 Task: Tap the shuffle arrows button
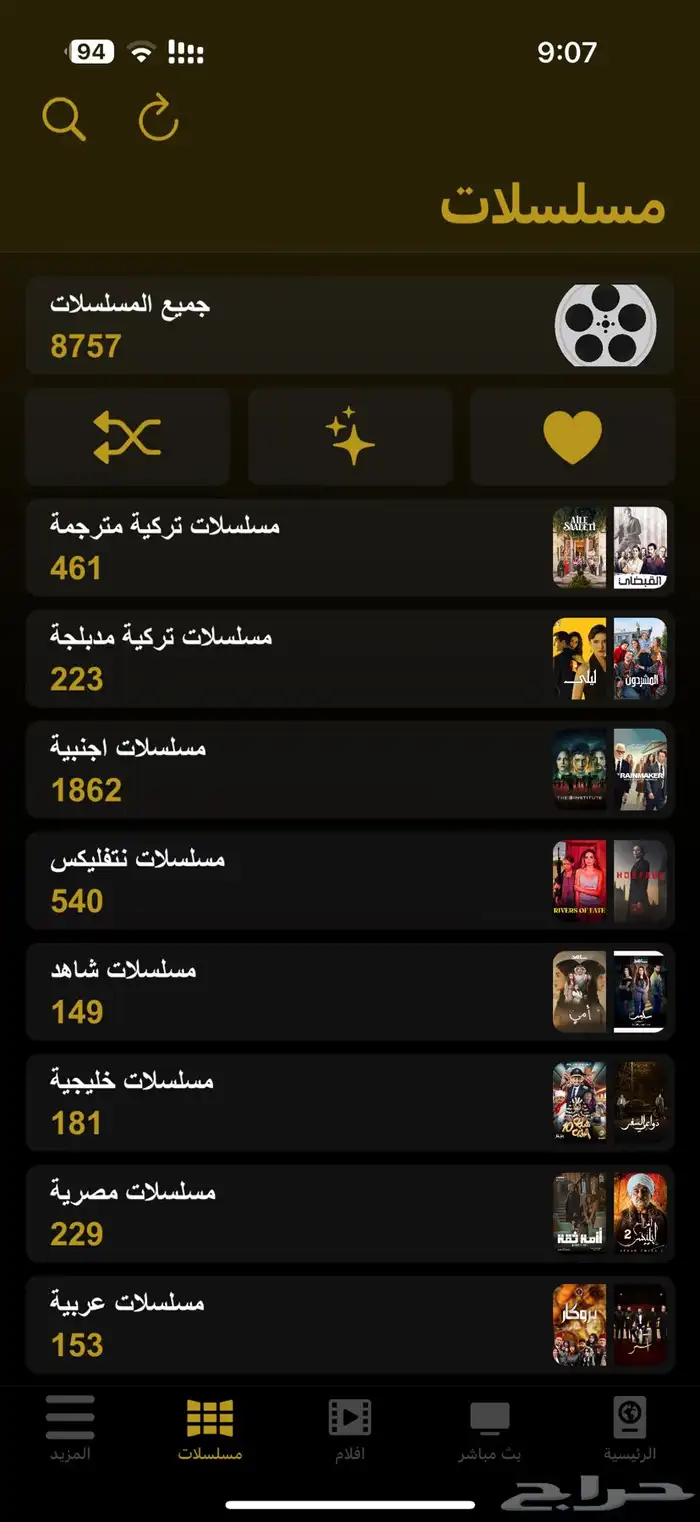(x=128, y=438)
